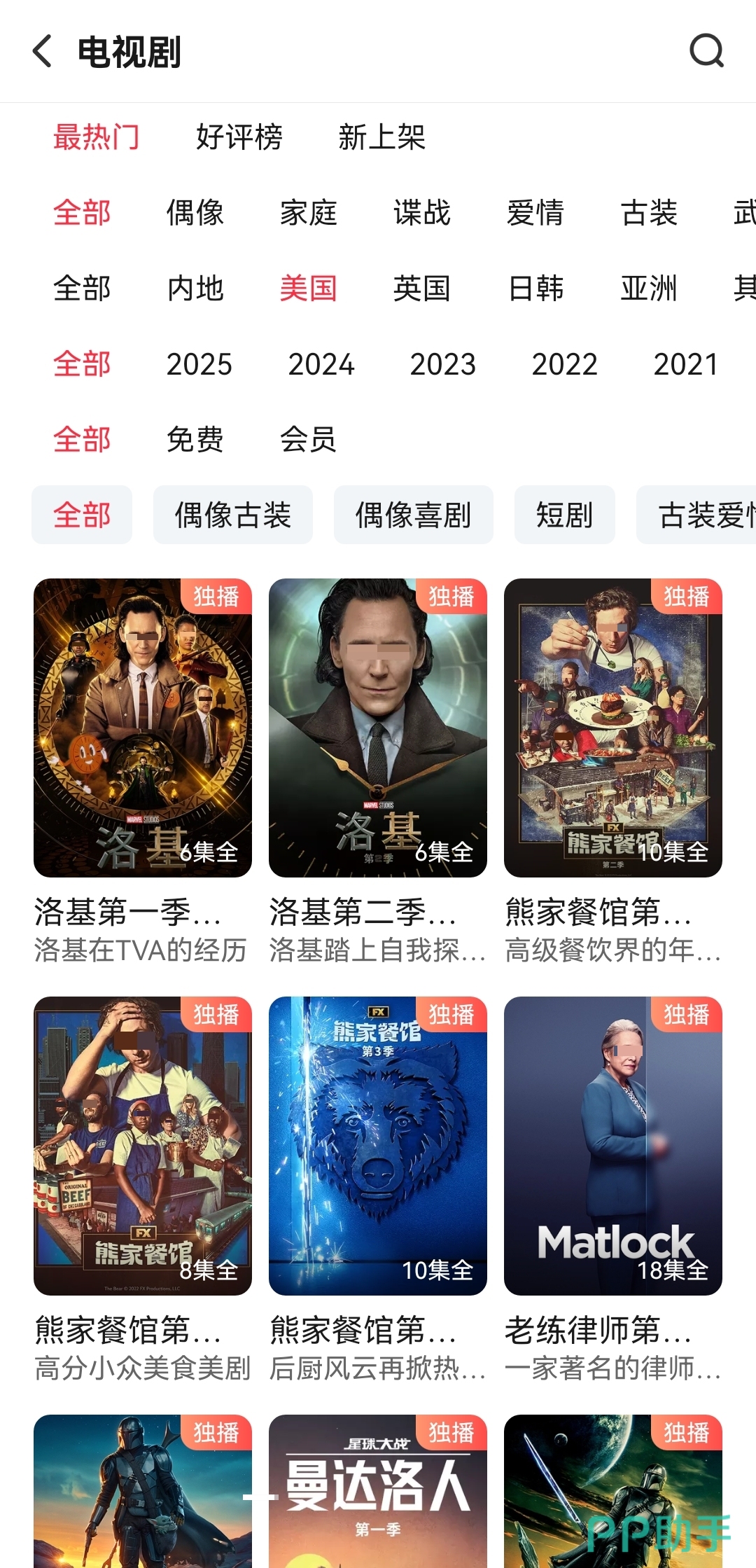Go back from the 电视剧 page
The image size is (756, 1568).
pos(43,51)
